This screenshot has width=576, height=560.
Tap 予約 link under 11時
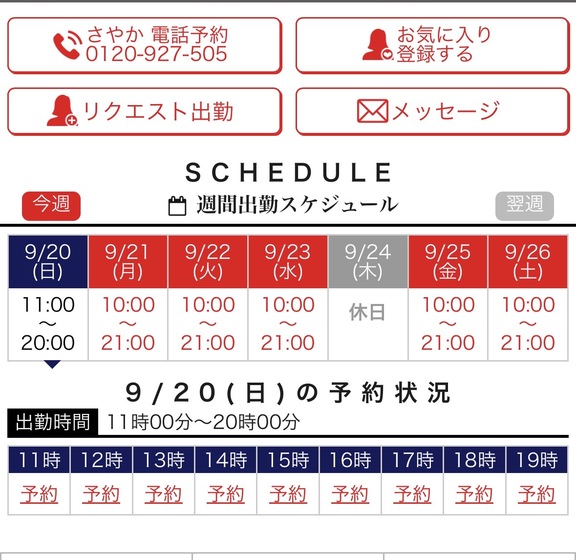39,494
